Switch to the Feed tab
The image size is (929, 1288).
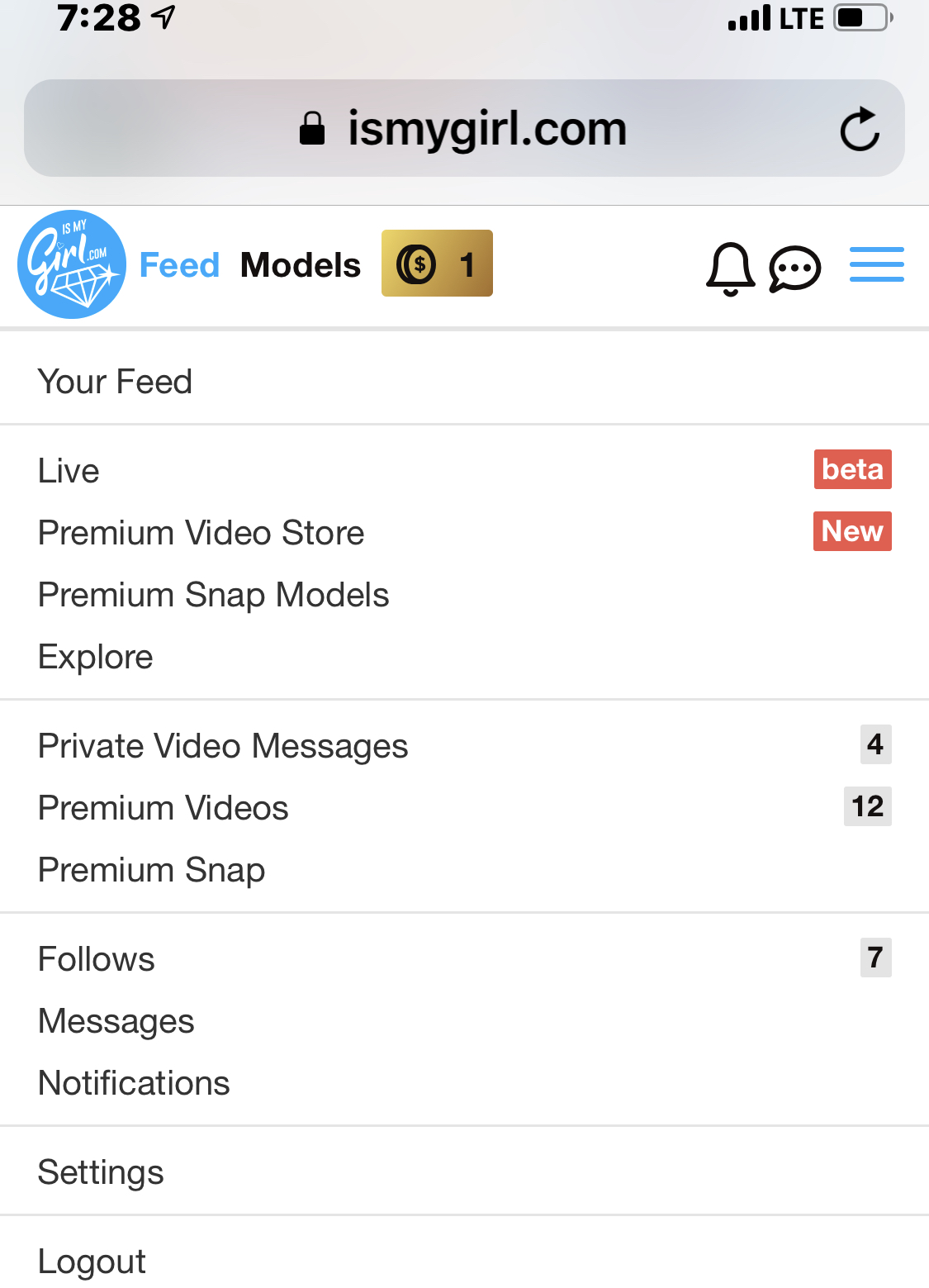click(x=179, y=265)
